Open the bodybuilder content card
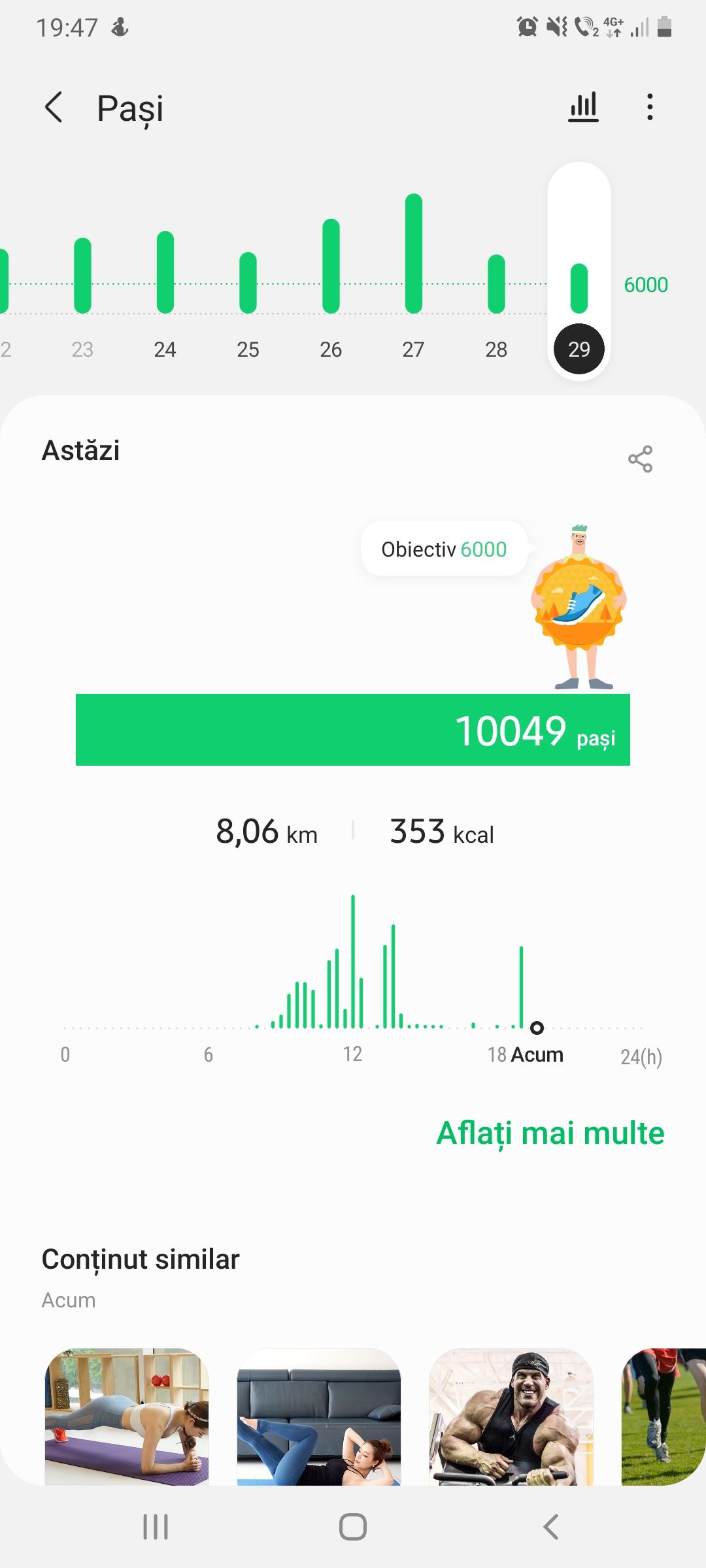Viewport: 706px width, 1568px height. (511, 1416)
